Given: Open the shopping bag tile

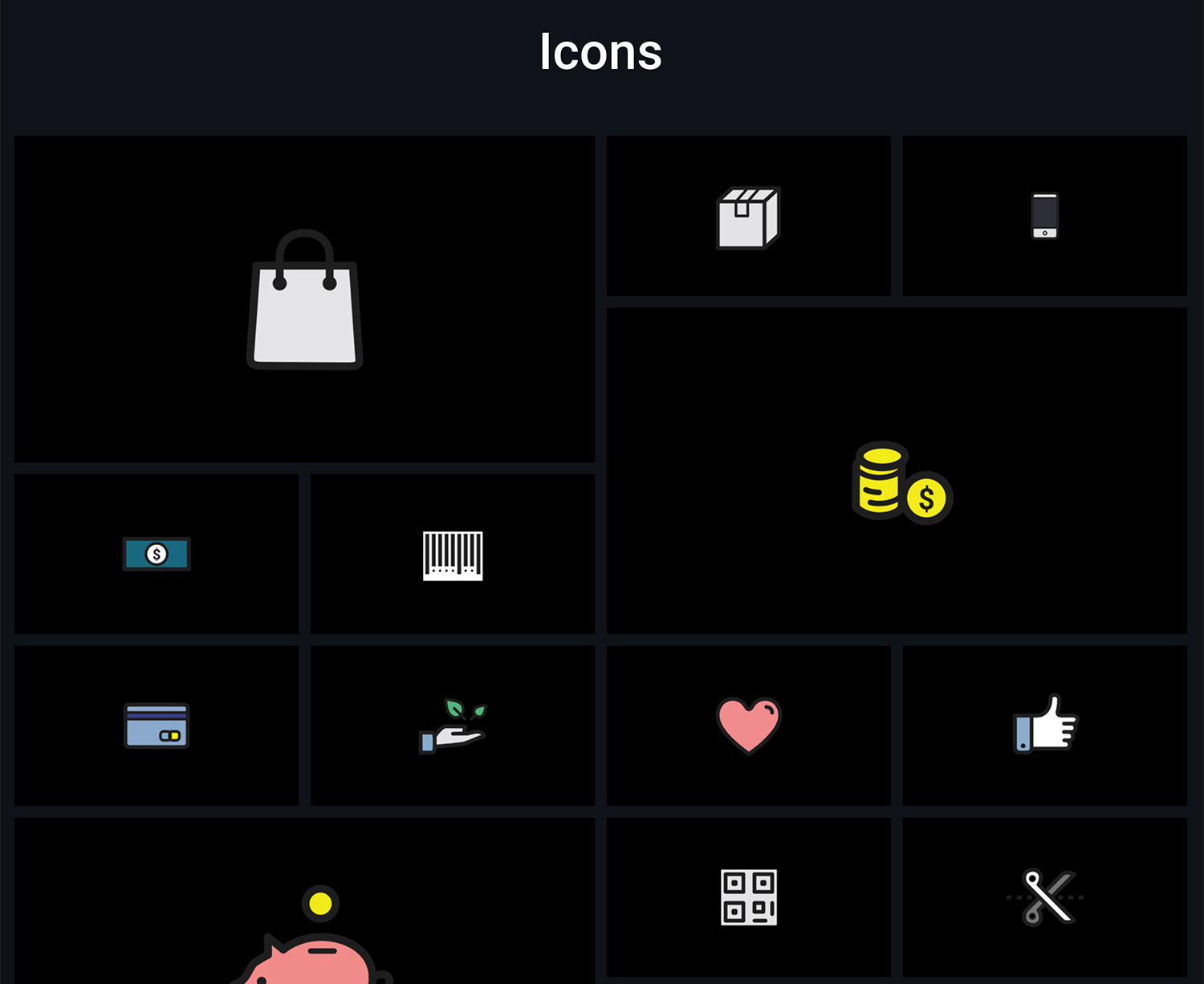Looking at the screenshot, I should tap(304, 299).
